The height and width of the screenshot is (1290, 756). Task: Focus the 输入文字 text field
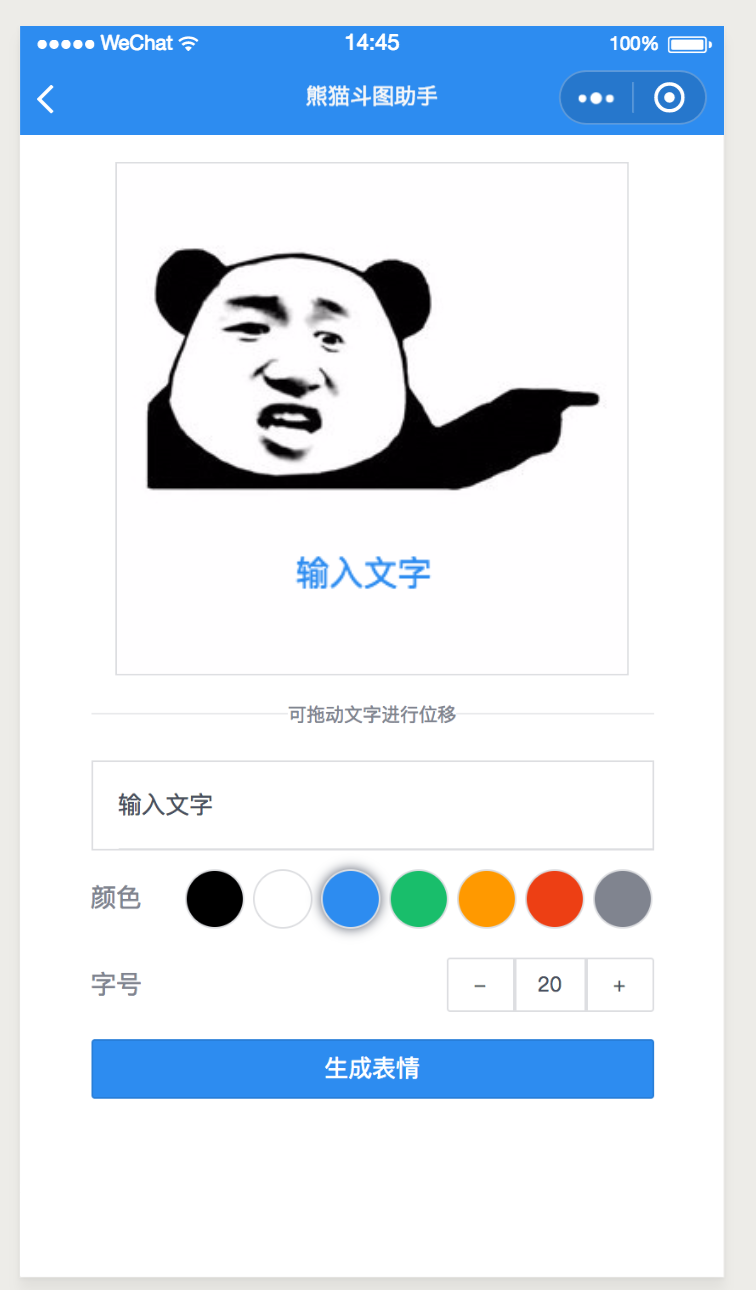click(x=372, y=805)
